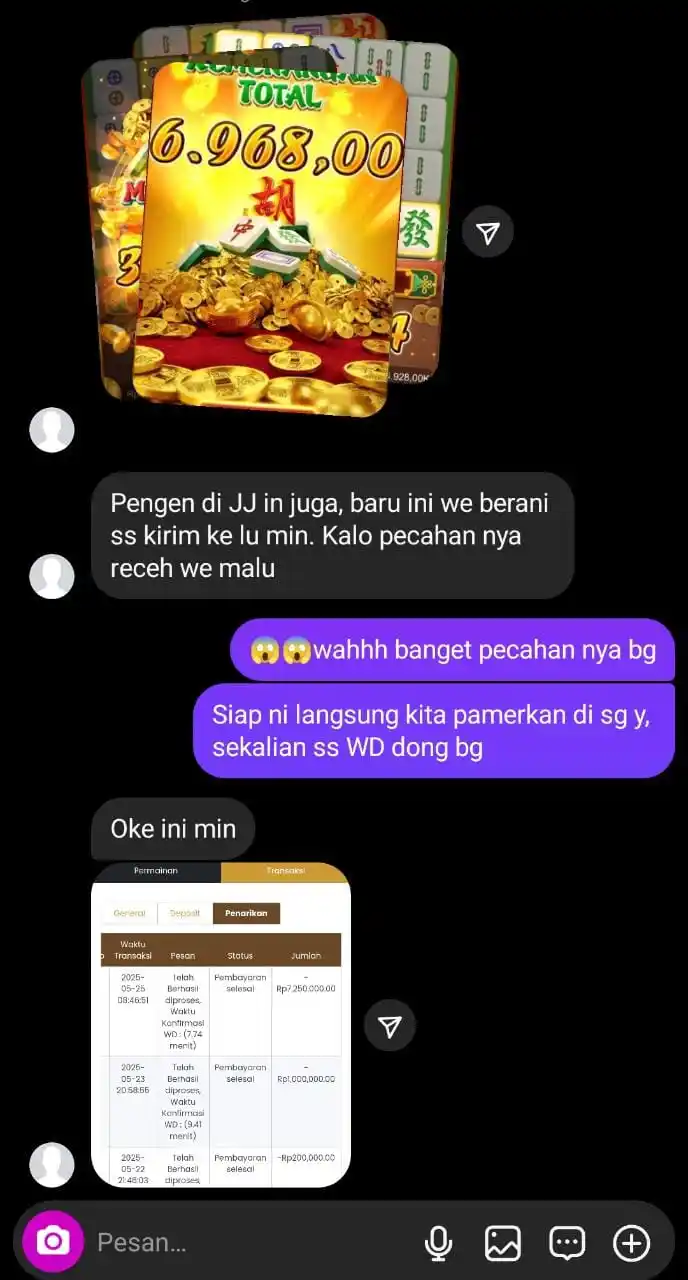The width and height of the screenshot is (688, 1280).
Task: Forward the stacked mahjong win photos
Action: [487, 232]
